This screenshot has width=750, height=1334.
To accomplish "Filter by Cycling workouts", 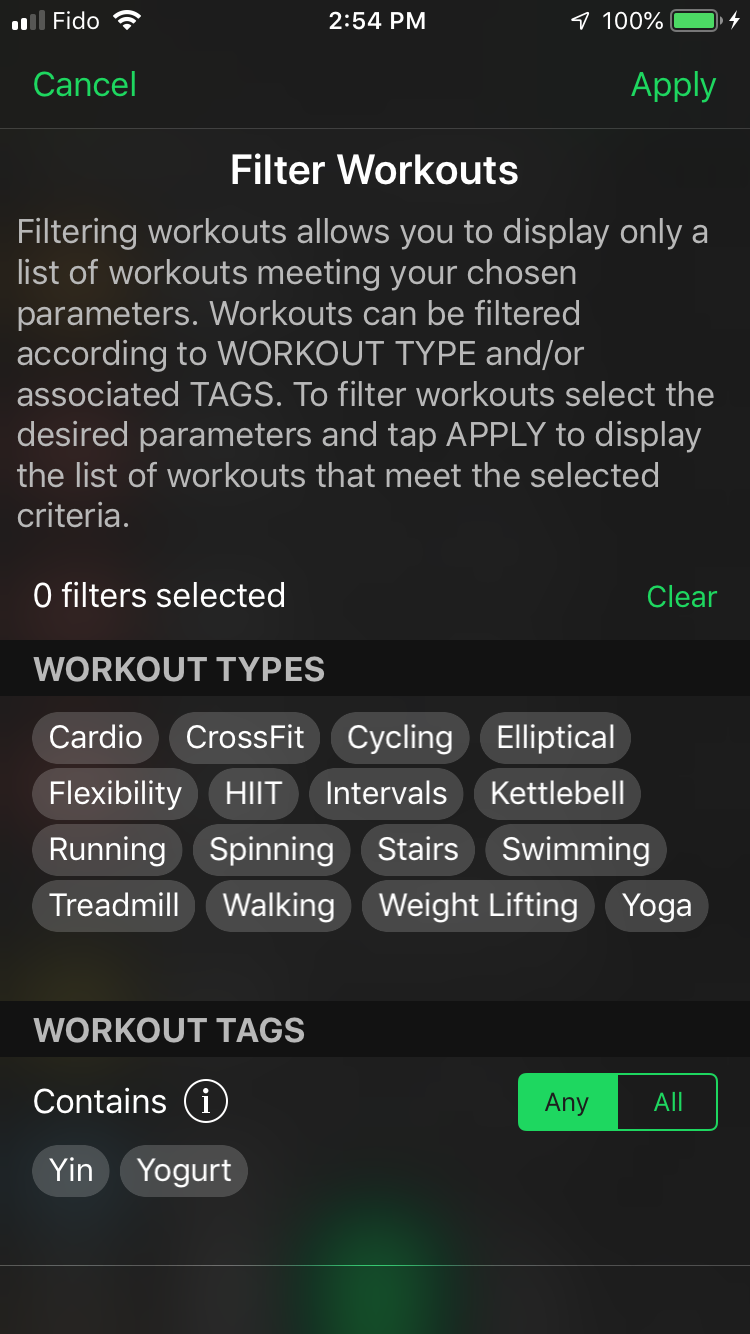I will click(400, 738).
